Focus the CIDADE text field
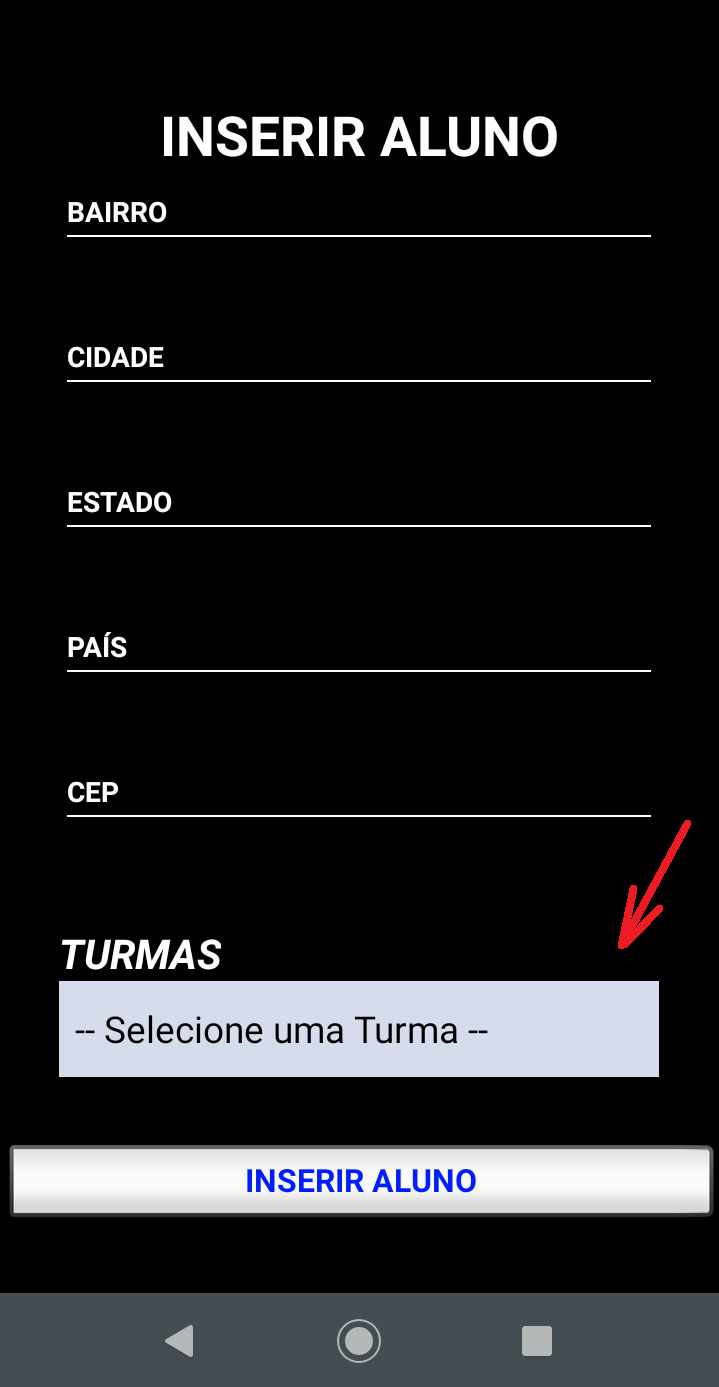719x1387 pixels. coord(358,359)
